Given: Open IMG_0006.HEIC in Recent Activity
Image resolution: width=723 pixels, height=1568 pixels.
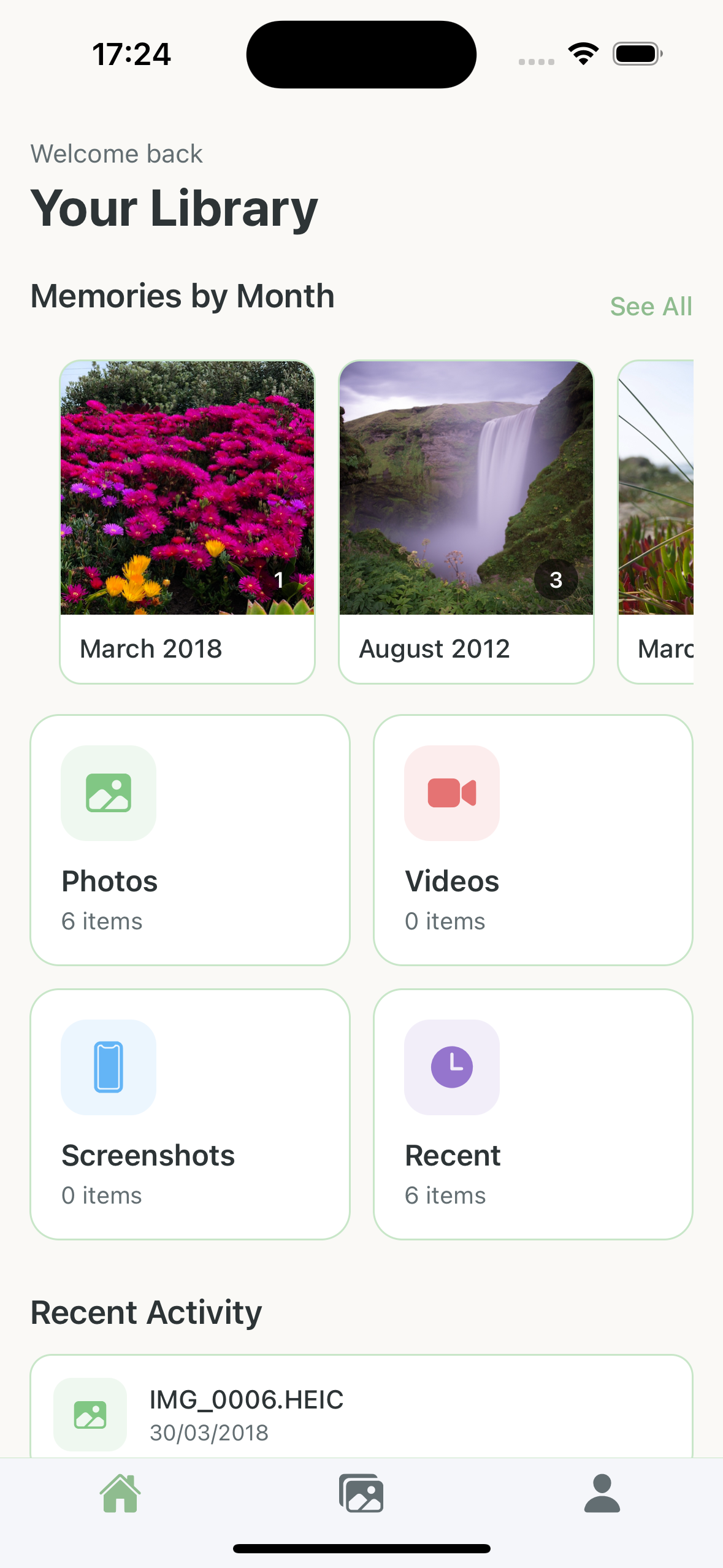Looking at the screenshot, I should click(361, 1415).
